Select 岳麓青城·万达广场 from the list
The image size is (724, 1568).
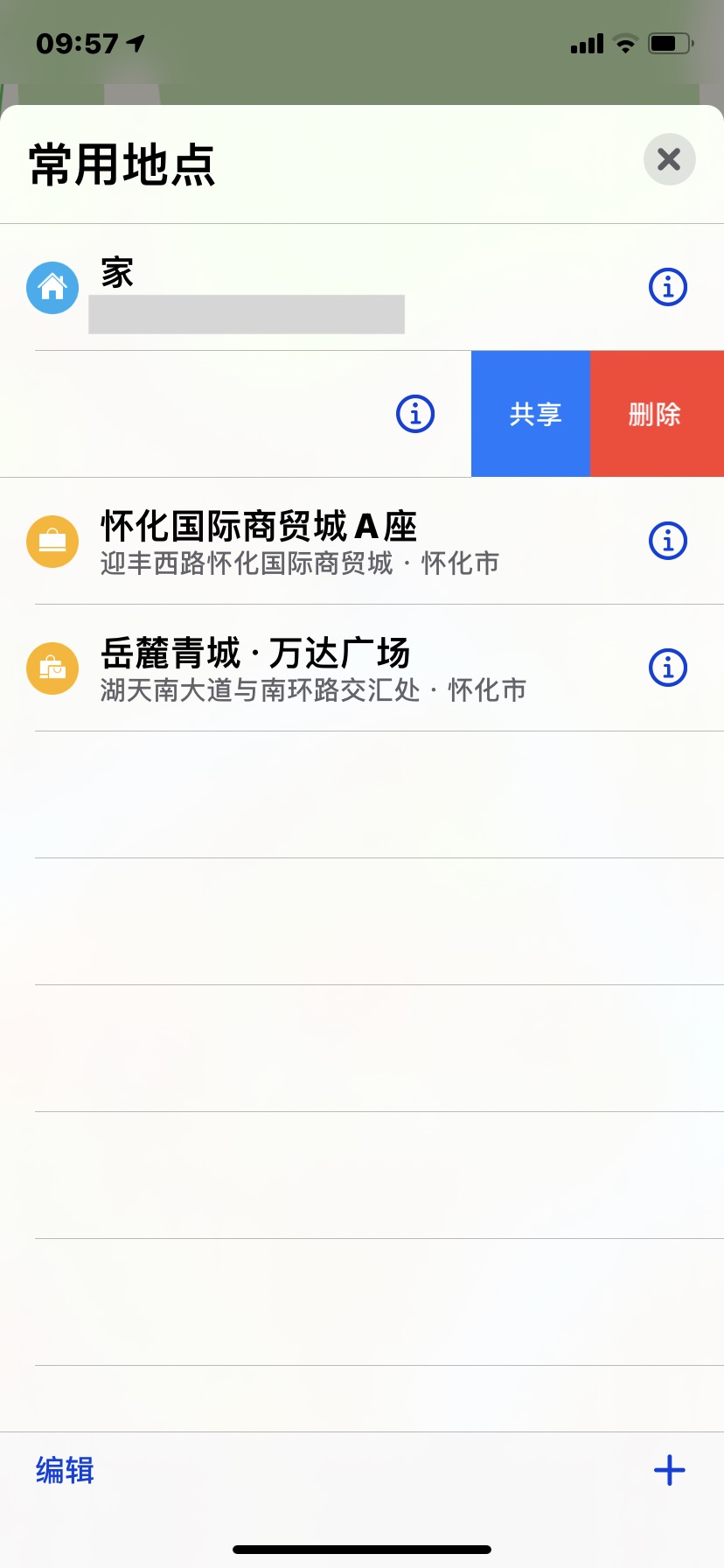[297, 668]
